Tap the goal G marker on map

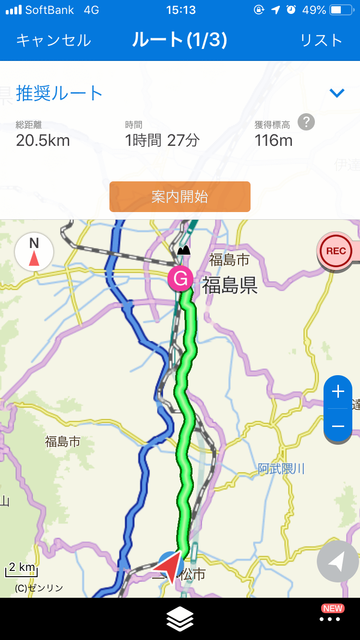point(180,279)
